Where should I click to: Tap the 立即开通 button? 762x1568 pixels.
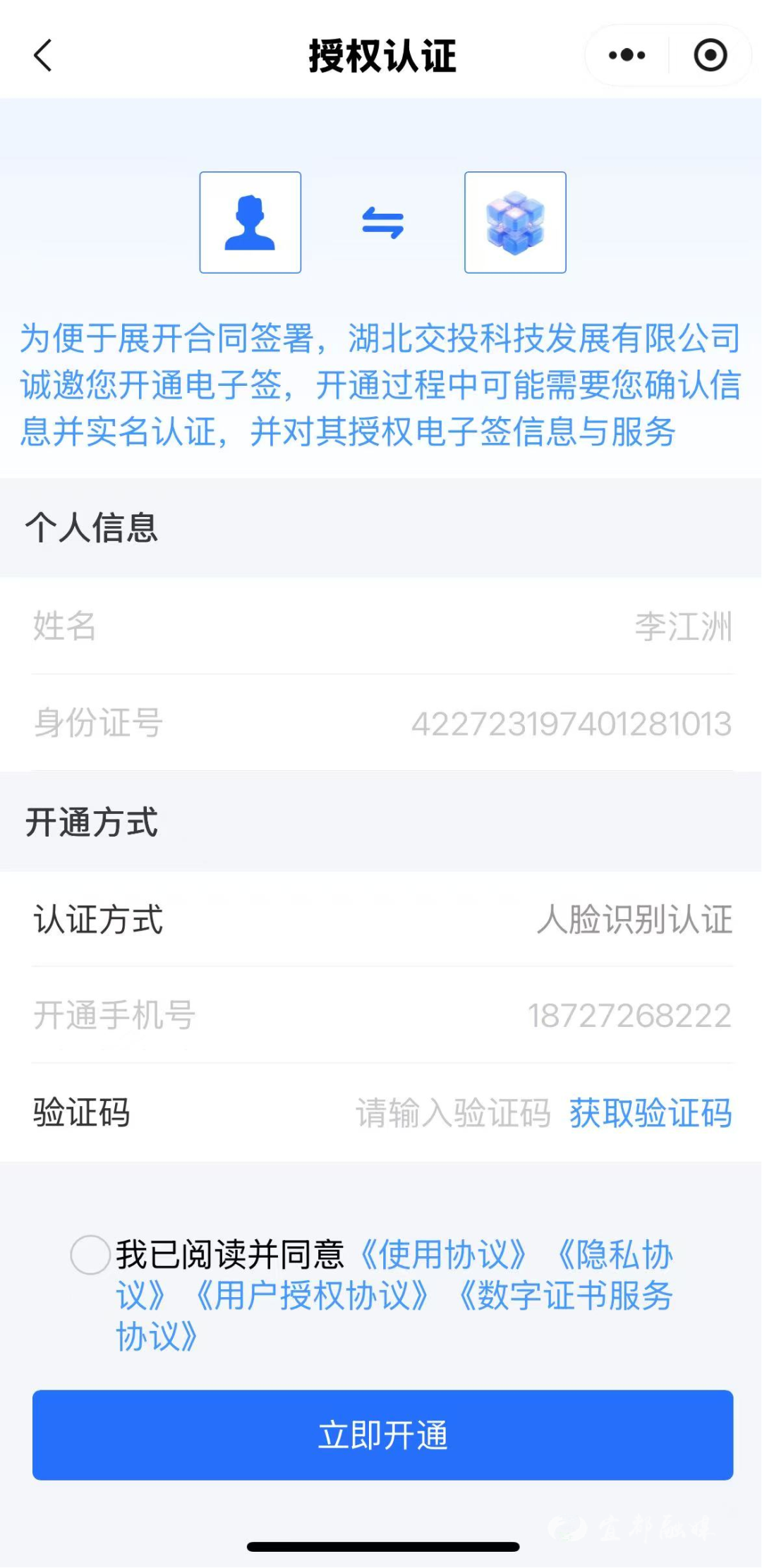[x=382, y=1435]
